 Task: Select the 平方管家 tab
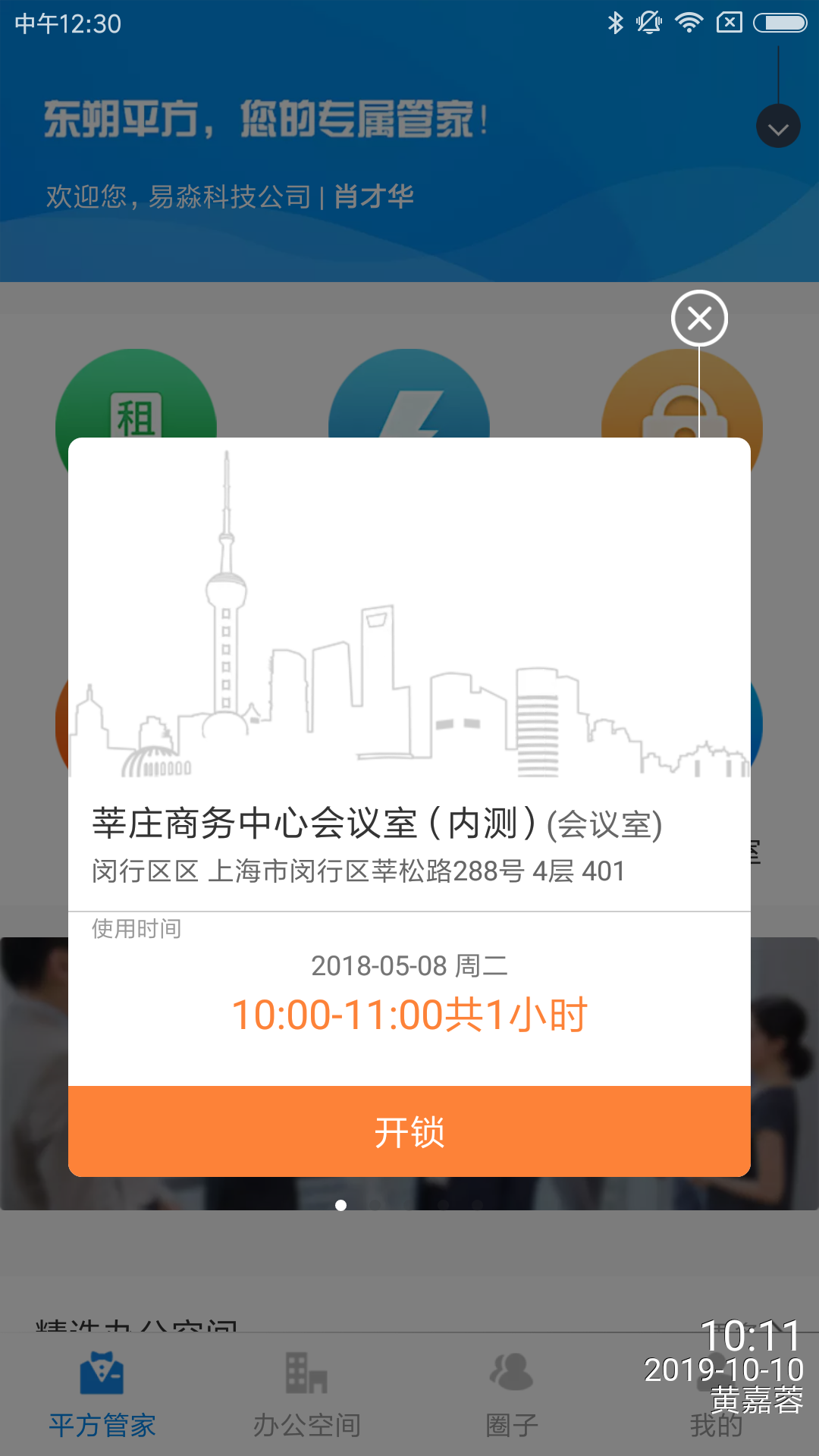pos(102,1394)
